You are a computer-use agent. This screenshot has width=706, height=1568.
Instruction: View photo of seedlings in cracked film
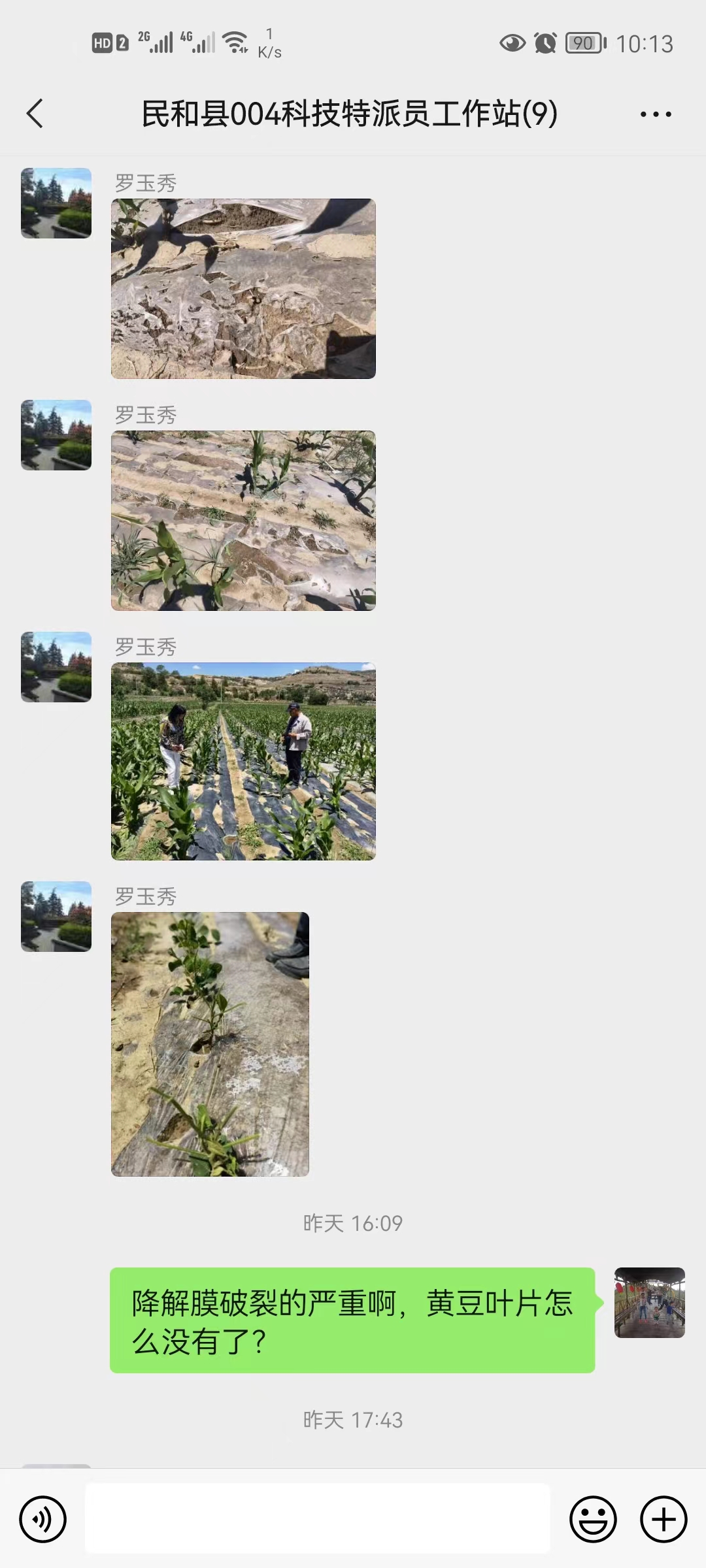[x=243, y=521]
